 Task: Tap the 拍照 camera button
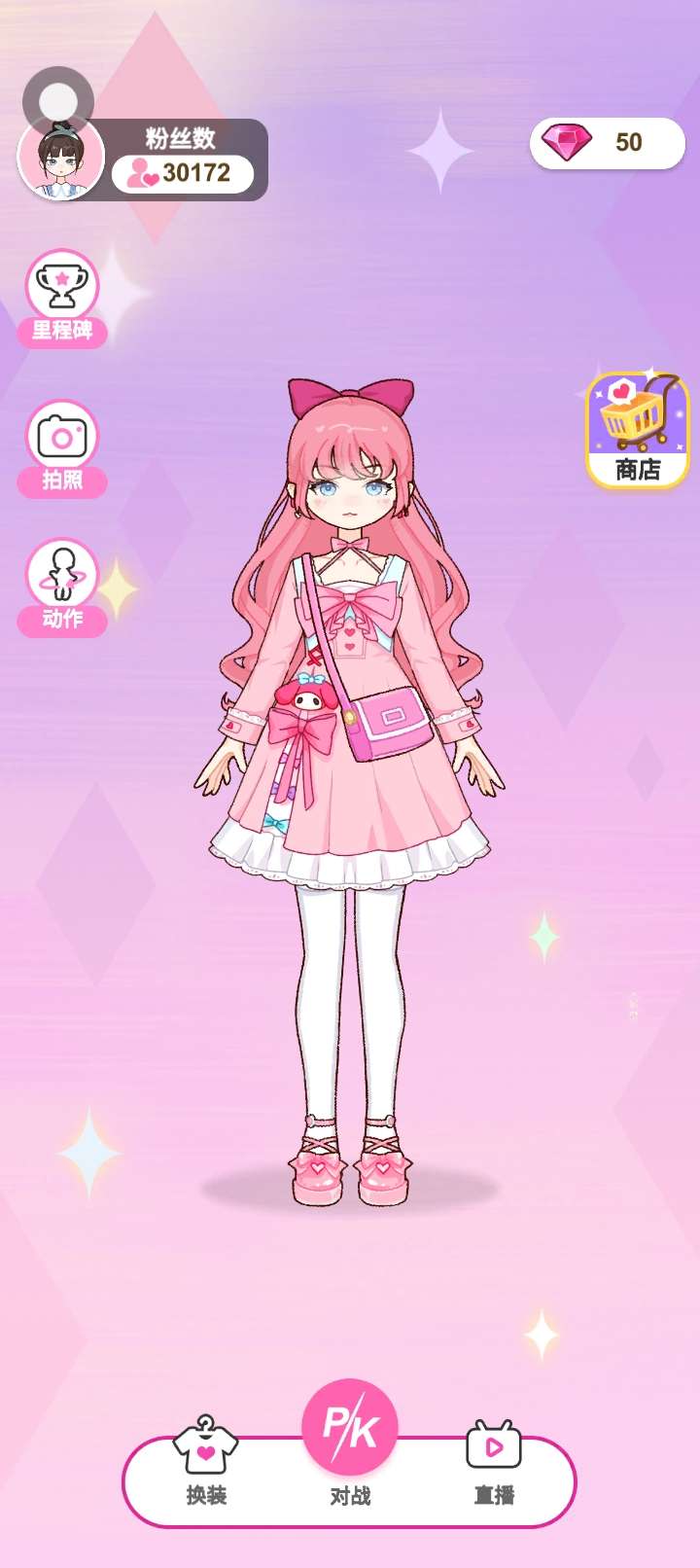(62, 446)
